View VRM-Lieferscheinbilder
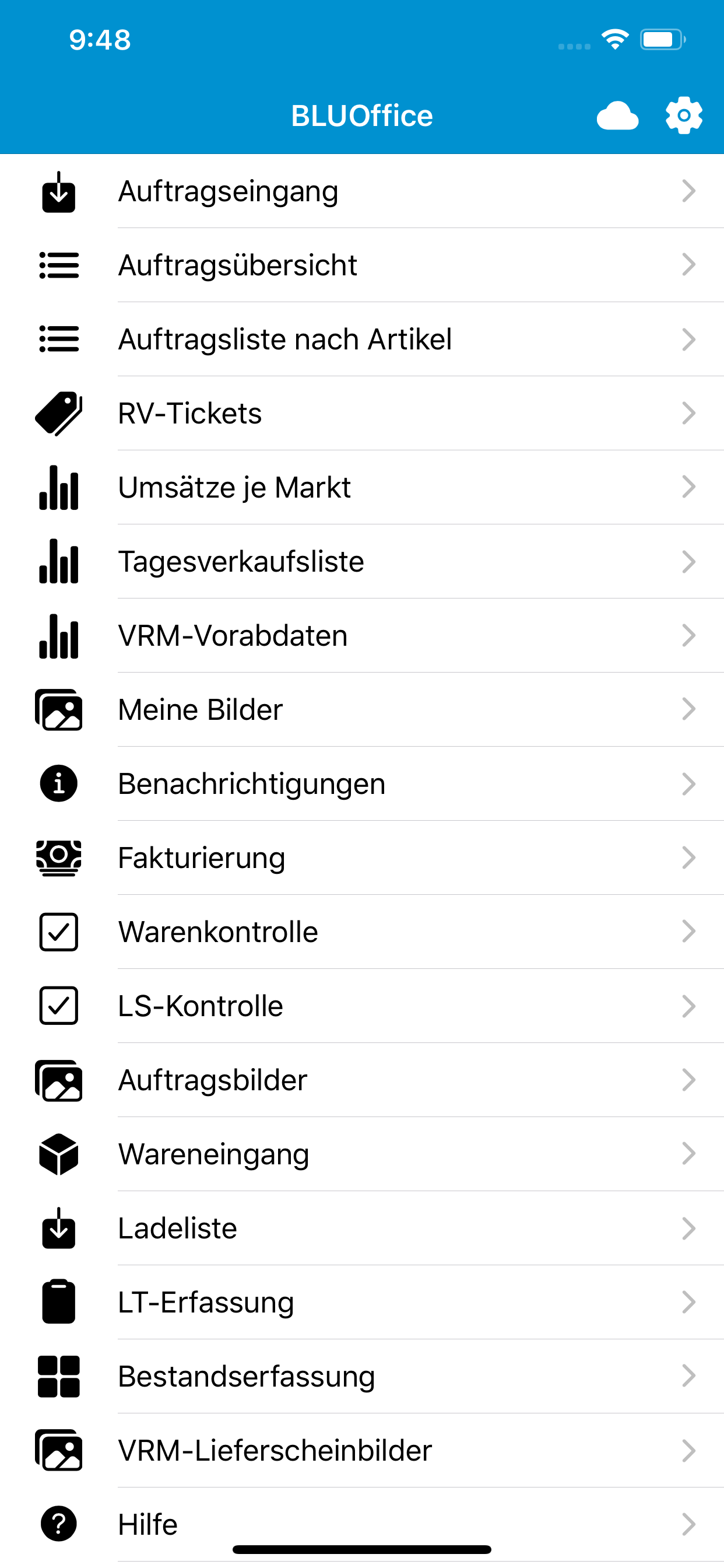Viewport: 724px width, 1568px height. [362, 1451]
